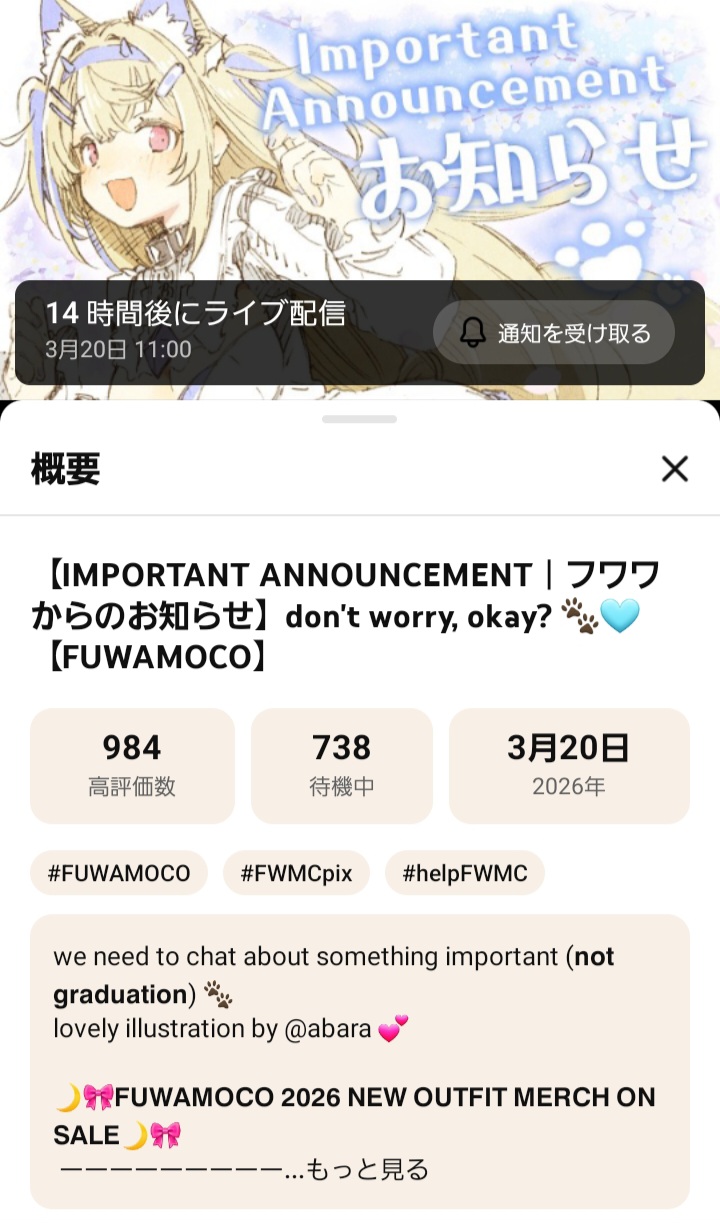The height and width of the screenshot is (1223, 720).
Task: Tap the 通知を受け取る reminder button
Action: [554, 333]
